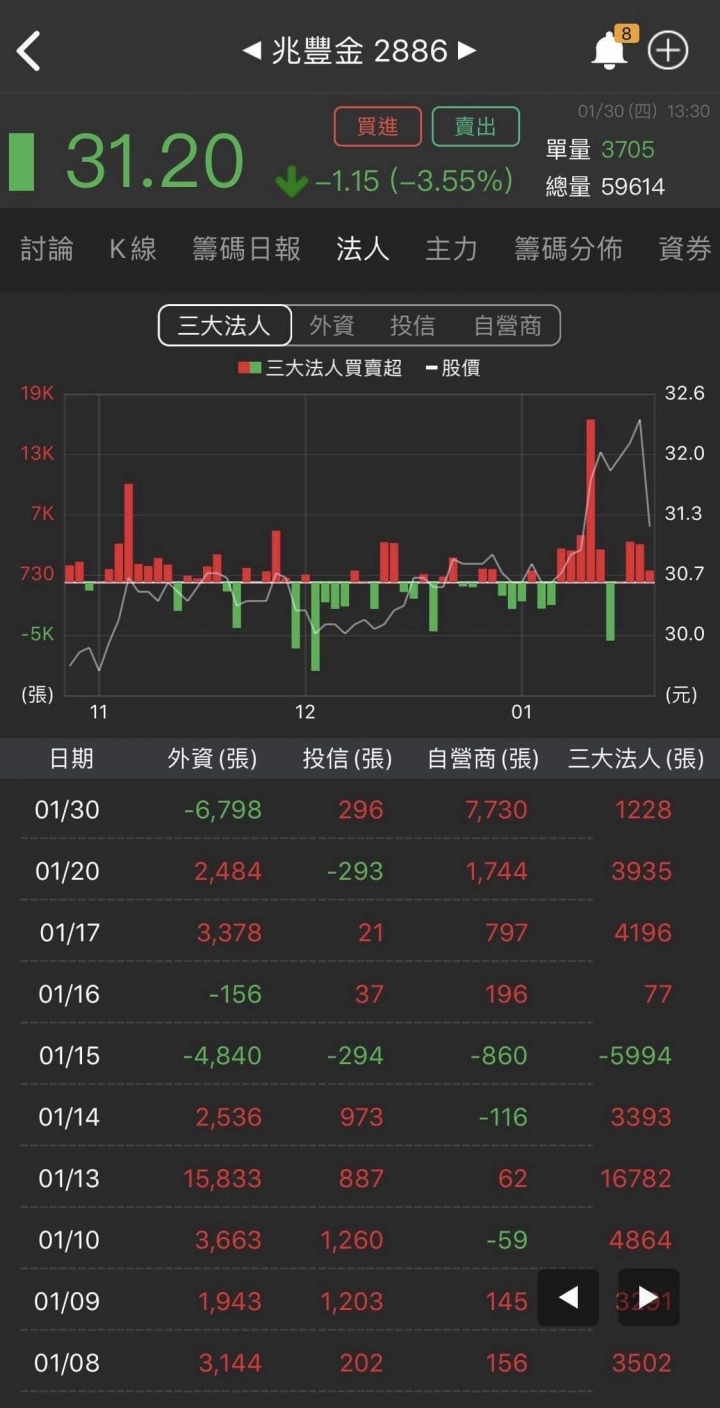Image resolution: width=720 pixels, height=1408 pixels.
Task: Tap the floating right arrow button
Action: pos(648,1298)
